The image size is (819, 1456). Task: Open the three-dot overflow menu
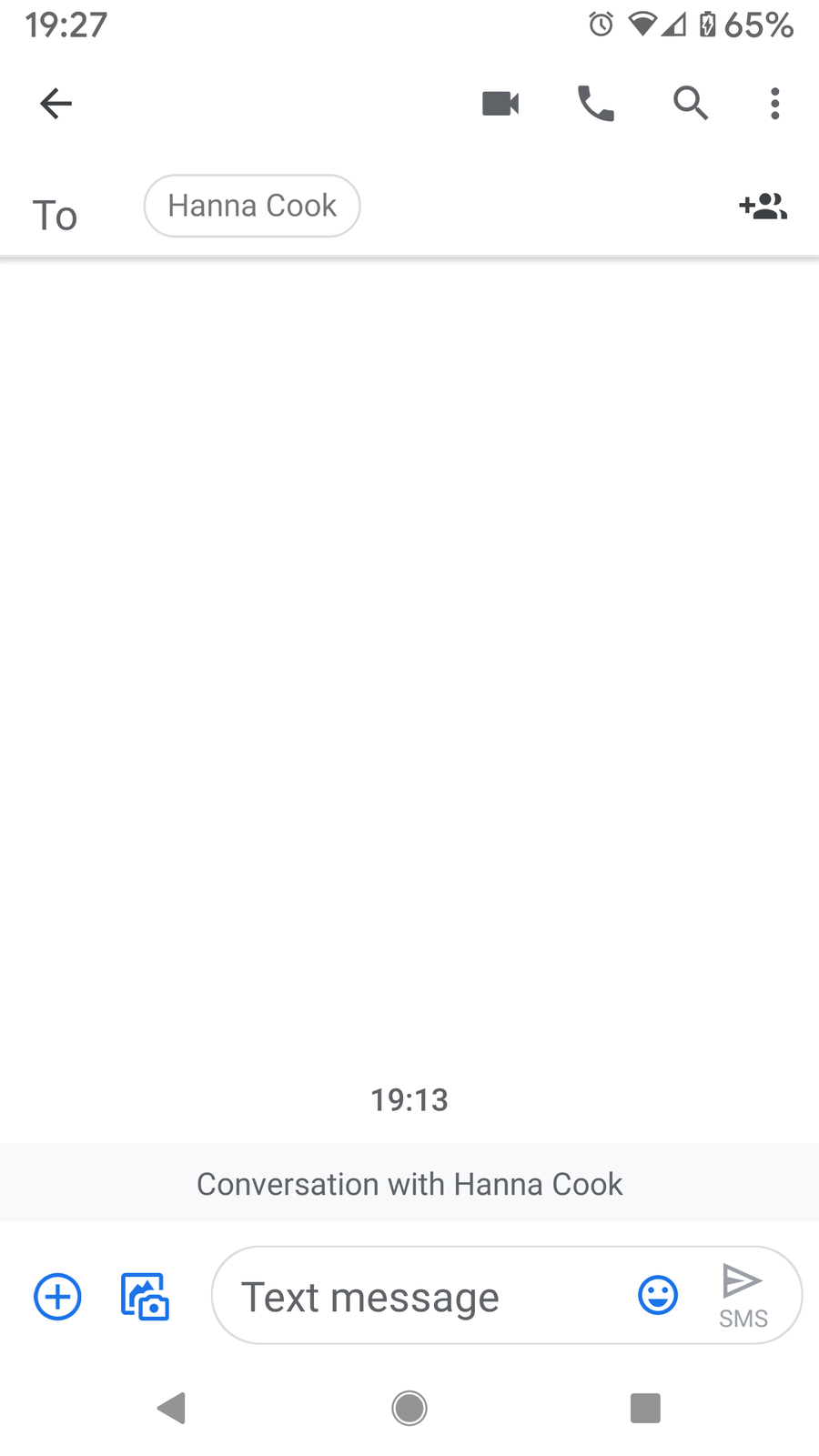(x=774, y=104)
